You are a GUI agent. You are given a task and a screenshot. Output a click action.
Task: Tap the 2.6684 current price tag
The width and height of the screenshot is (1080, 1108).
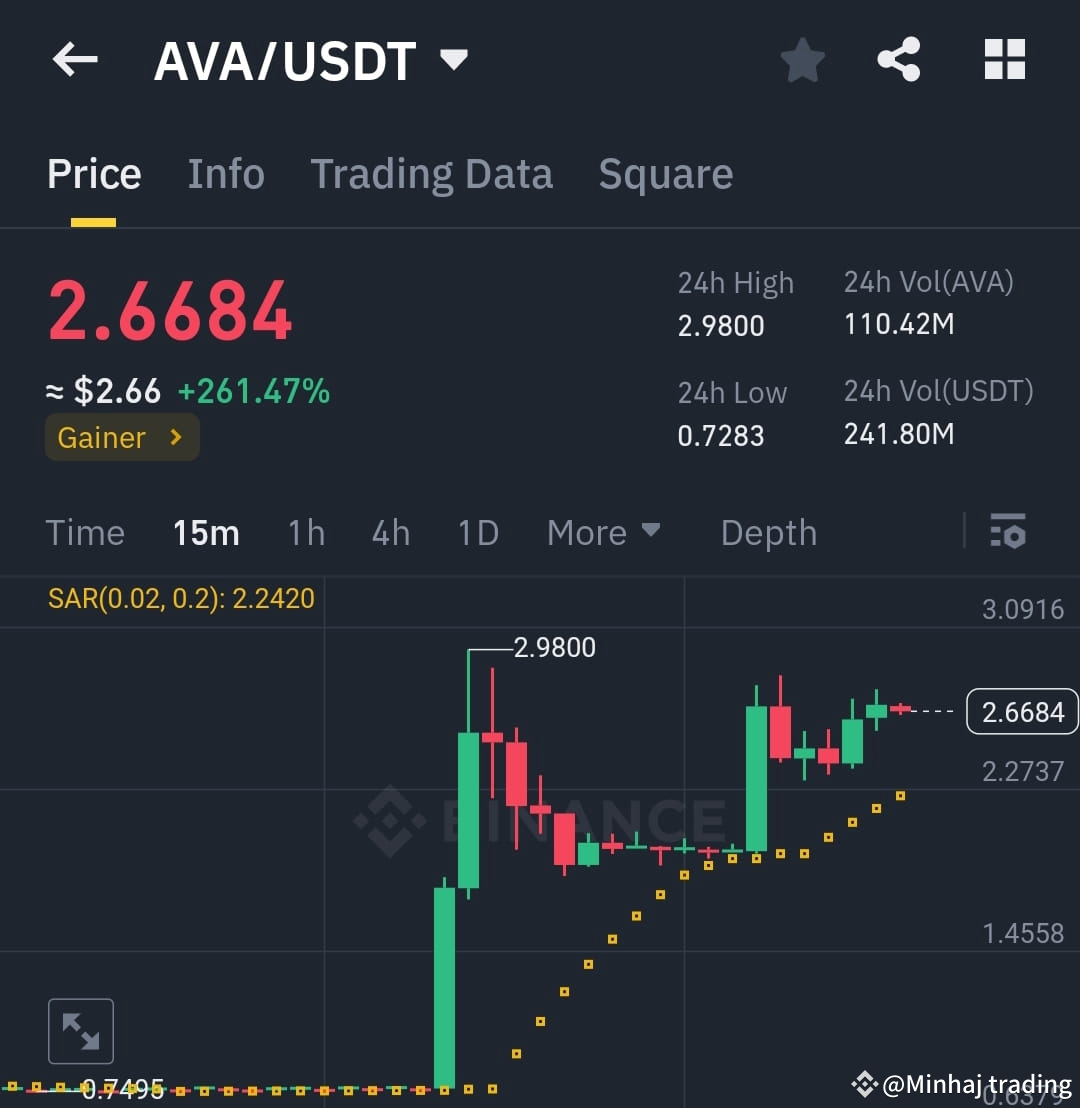(x=1021, y=712)
